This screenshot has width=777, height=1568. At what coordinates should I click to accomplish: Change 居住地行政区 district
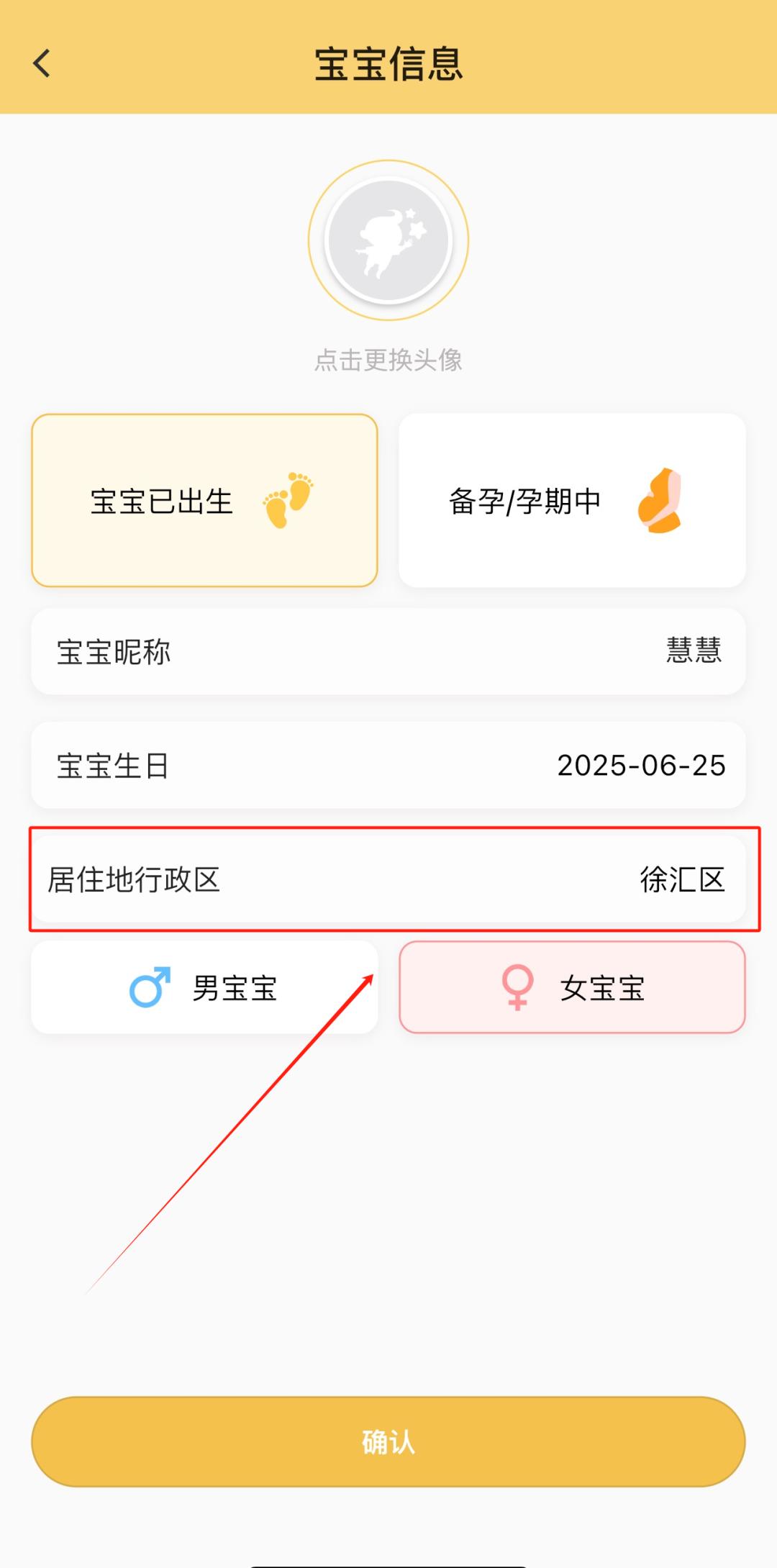pyautogui.click(x=388, y=879)
